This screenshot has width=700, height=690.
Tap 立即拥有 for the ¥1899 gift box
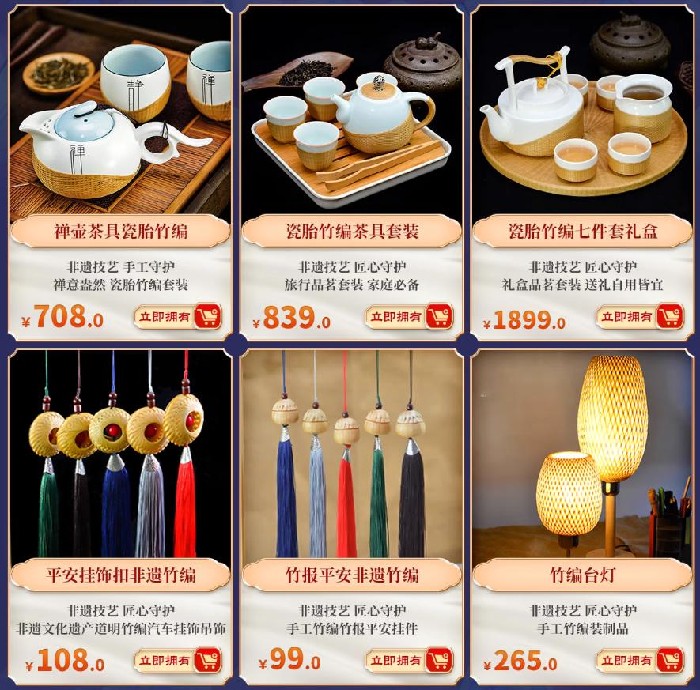(x=639, y=317)
